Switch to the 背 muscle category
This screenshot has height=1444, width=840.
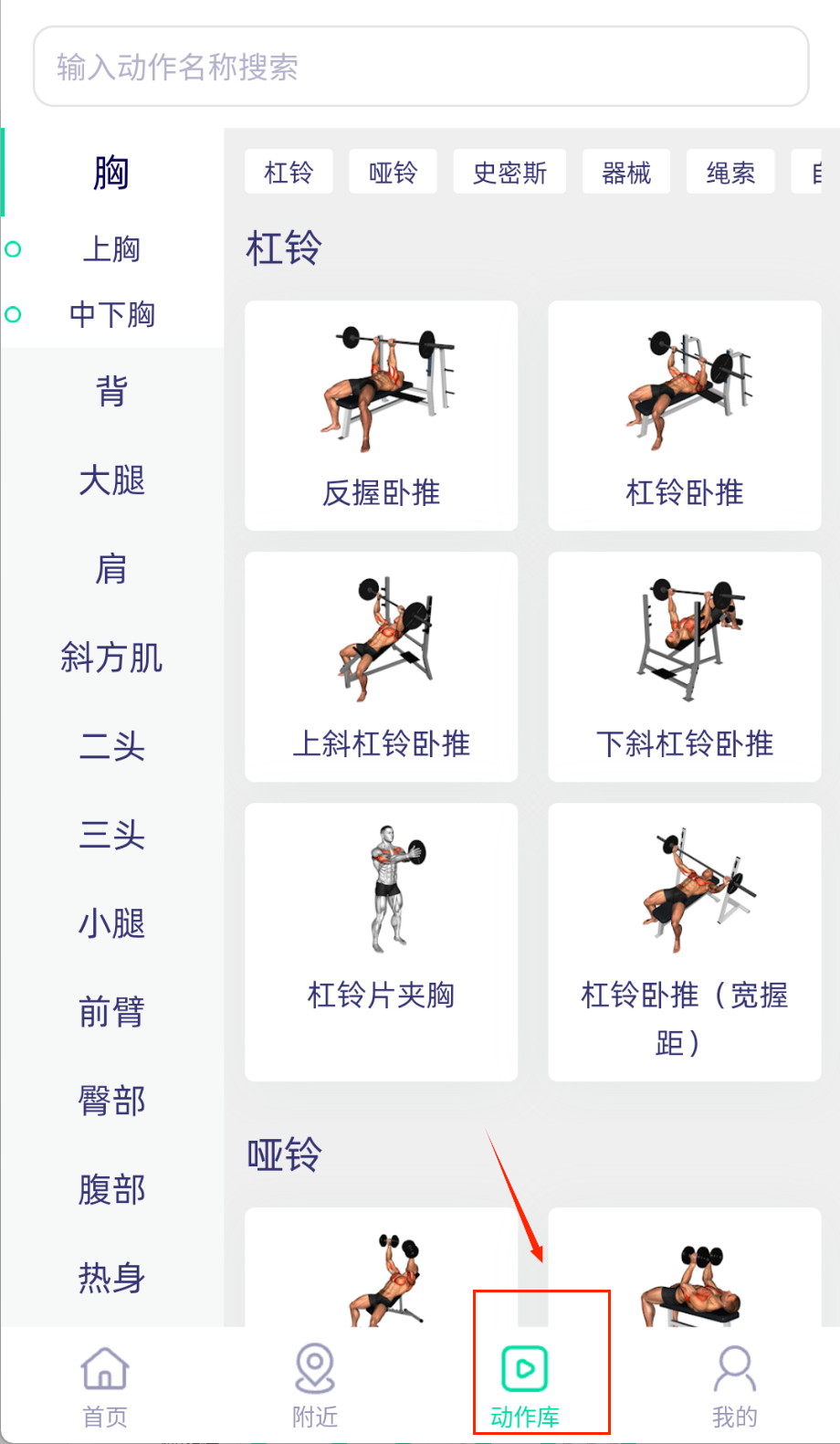click(x=111, y=392)
